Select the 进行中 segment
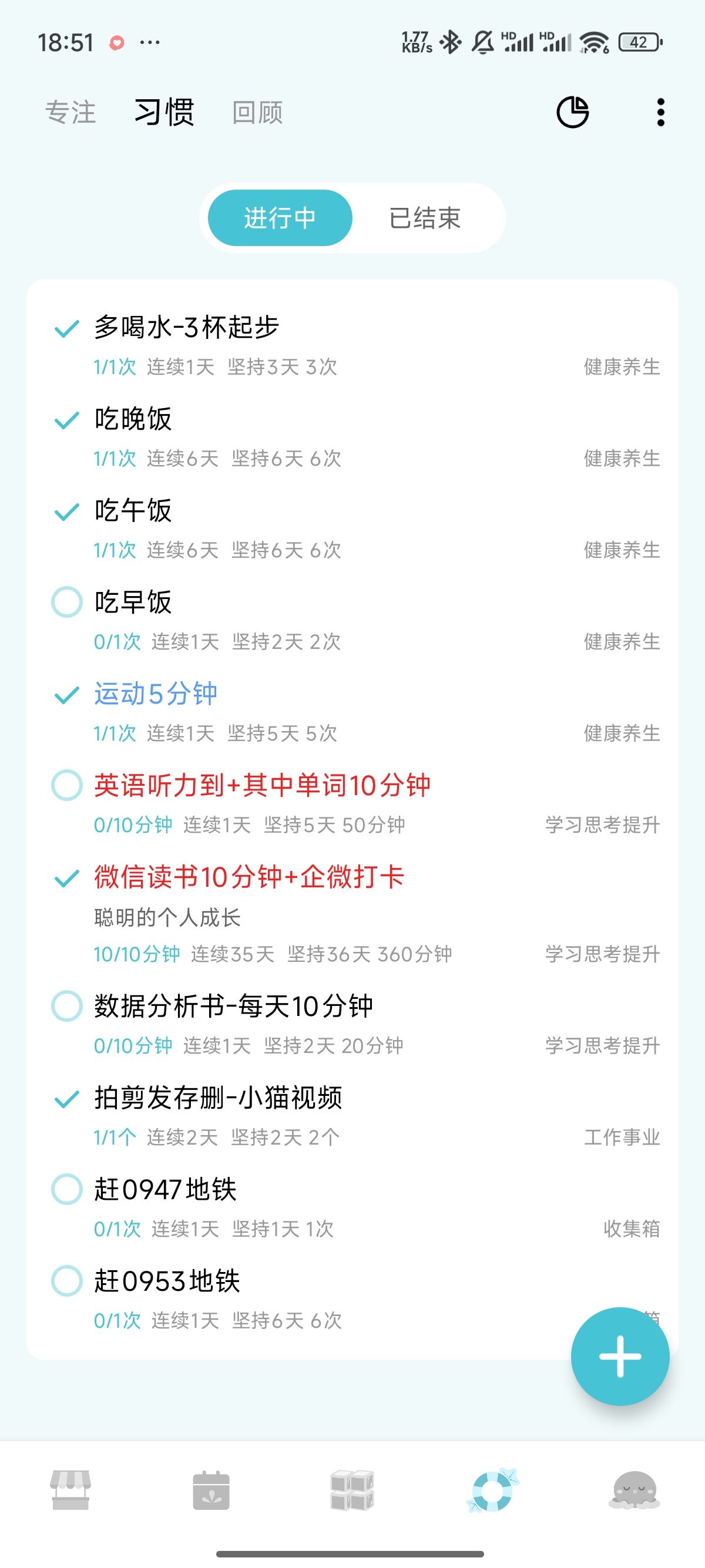The width and height of the screenshot is (705, 1568). click(280, 218)
